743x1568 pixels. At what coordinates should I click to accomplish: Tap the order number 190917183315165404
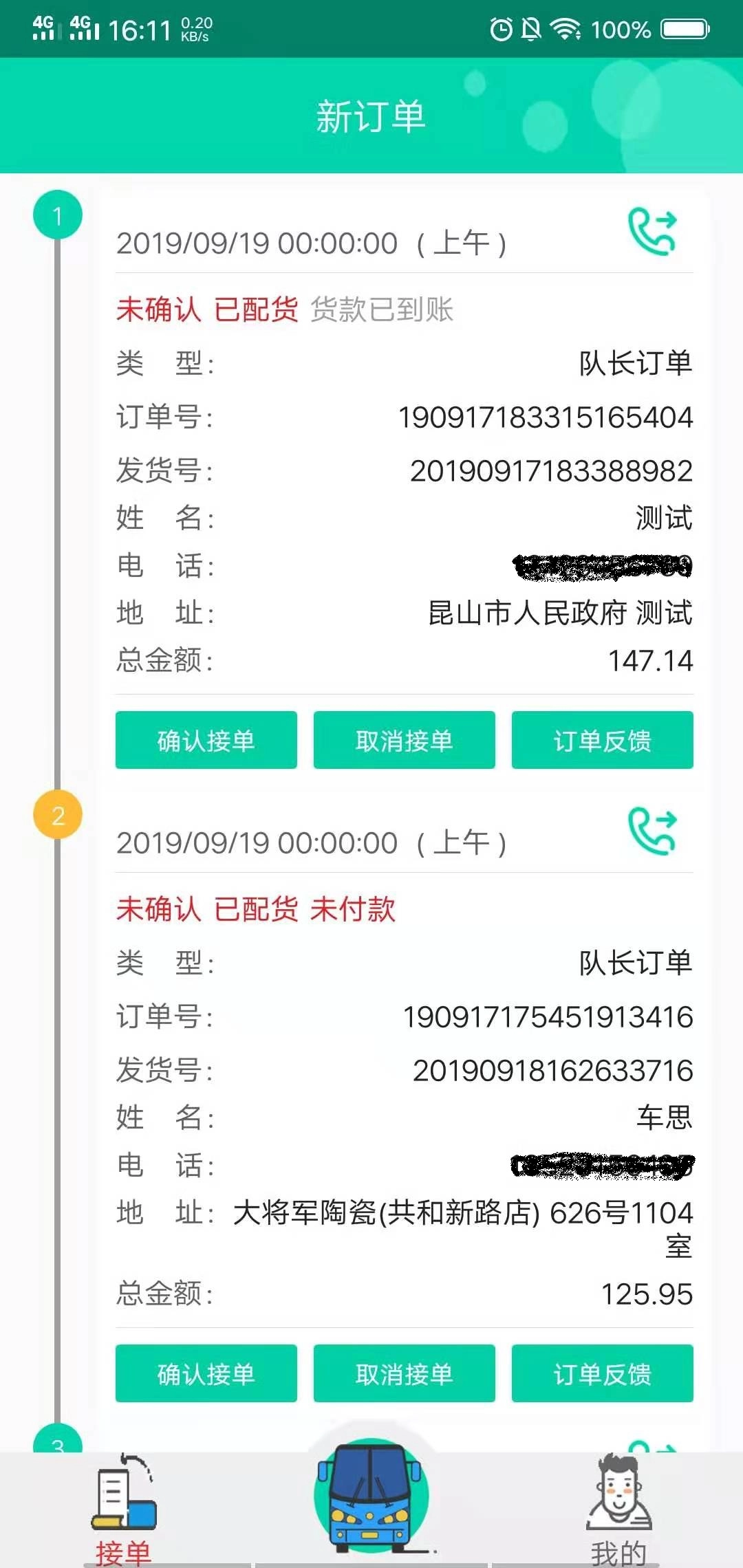[x=547, y=417]
